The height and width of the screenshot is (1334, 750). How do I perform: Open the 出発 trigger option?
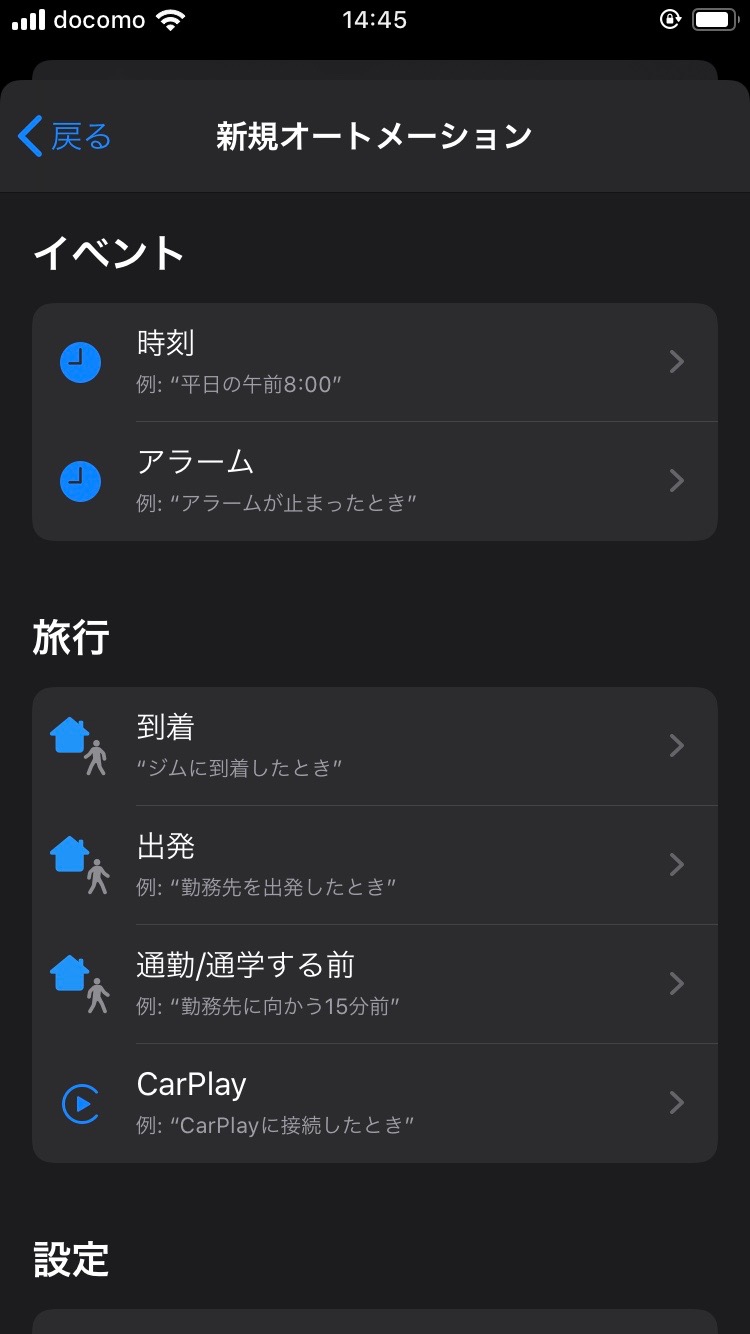pyautogui.click(x=375, y=865)
